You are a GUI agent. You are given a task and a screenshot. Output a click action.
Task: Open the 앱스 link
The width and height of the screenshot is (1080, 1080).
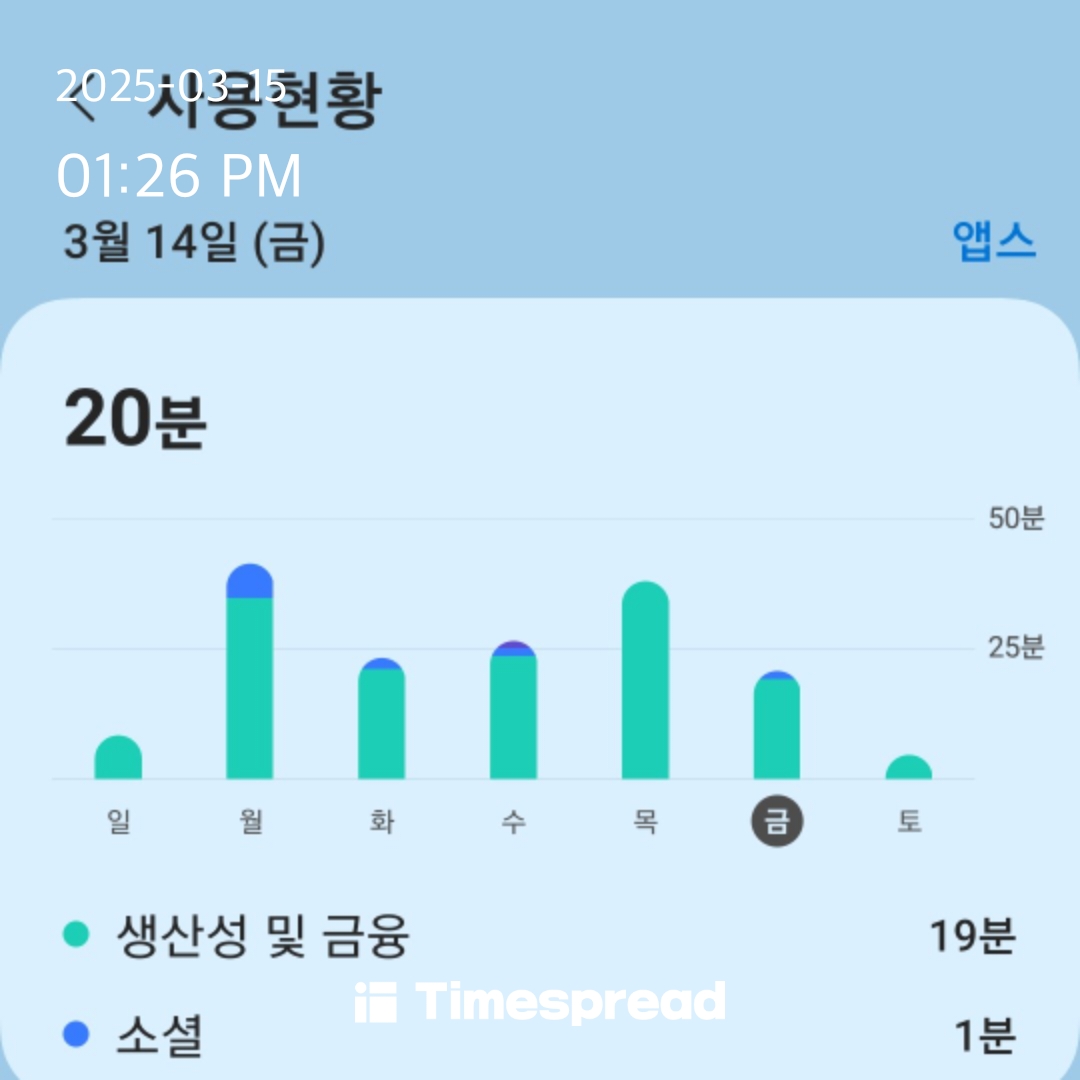(994, 241)
